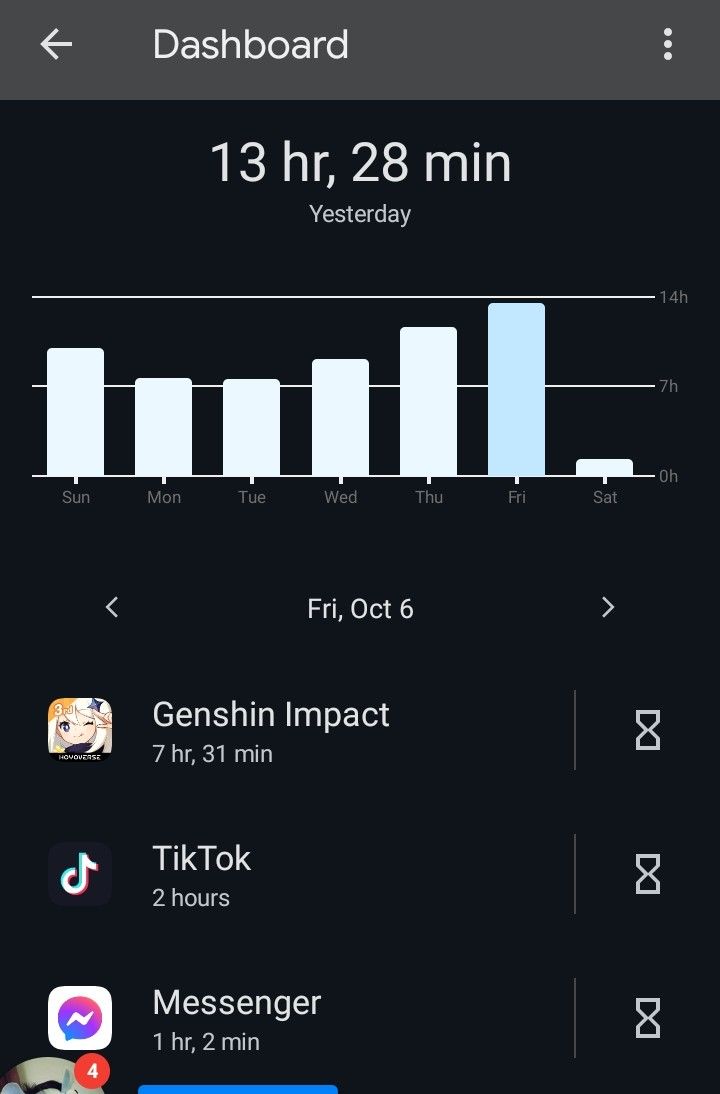720x1094 pixels.
Task: Open the three-dot overflow menu
Action: click(667, 44)
